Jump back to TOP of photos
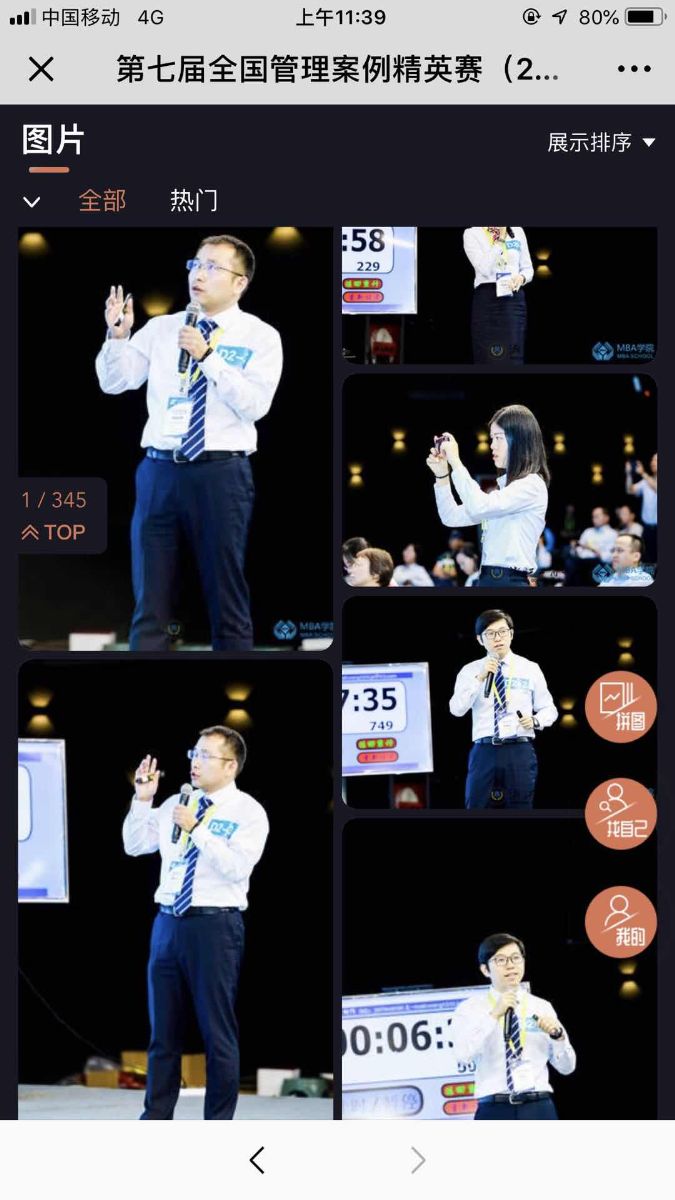The width and height of the screenshot is (675, 1200). 55,532
